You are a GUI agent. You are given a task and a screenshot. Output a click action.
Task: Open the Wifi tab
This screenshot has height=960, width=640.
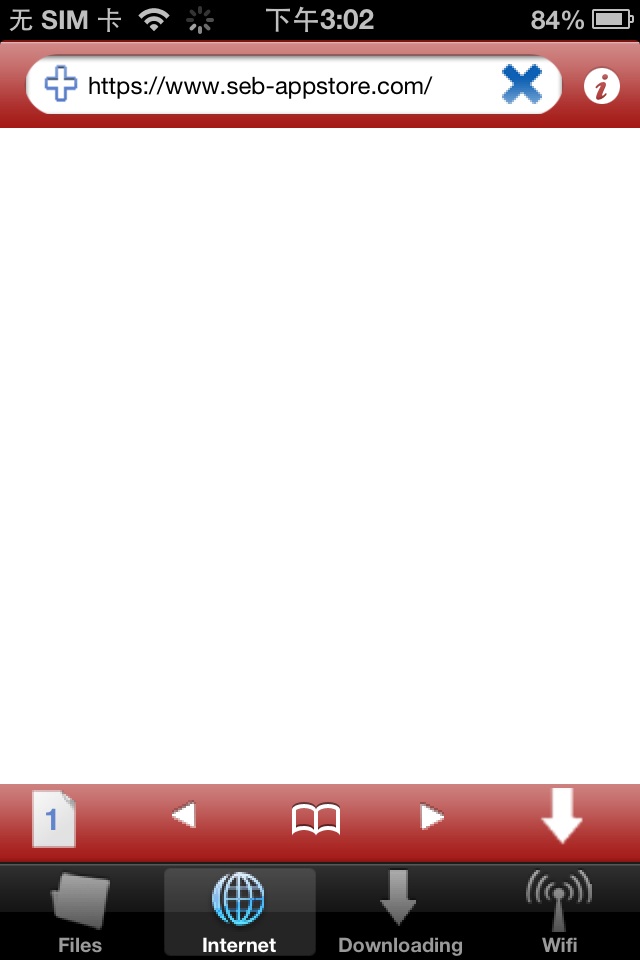pyautogui.click(x=559, y=912)
